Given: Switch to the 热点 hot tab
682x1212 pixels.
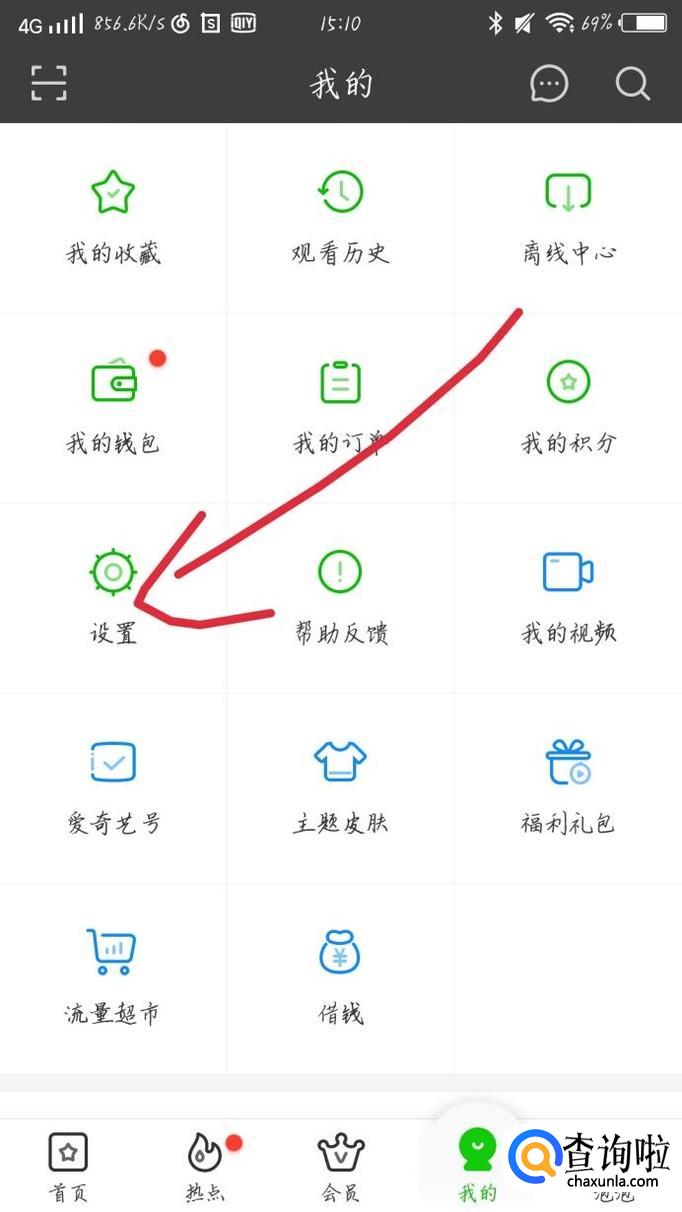Looking at the screenshot, I should 205,1166.
